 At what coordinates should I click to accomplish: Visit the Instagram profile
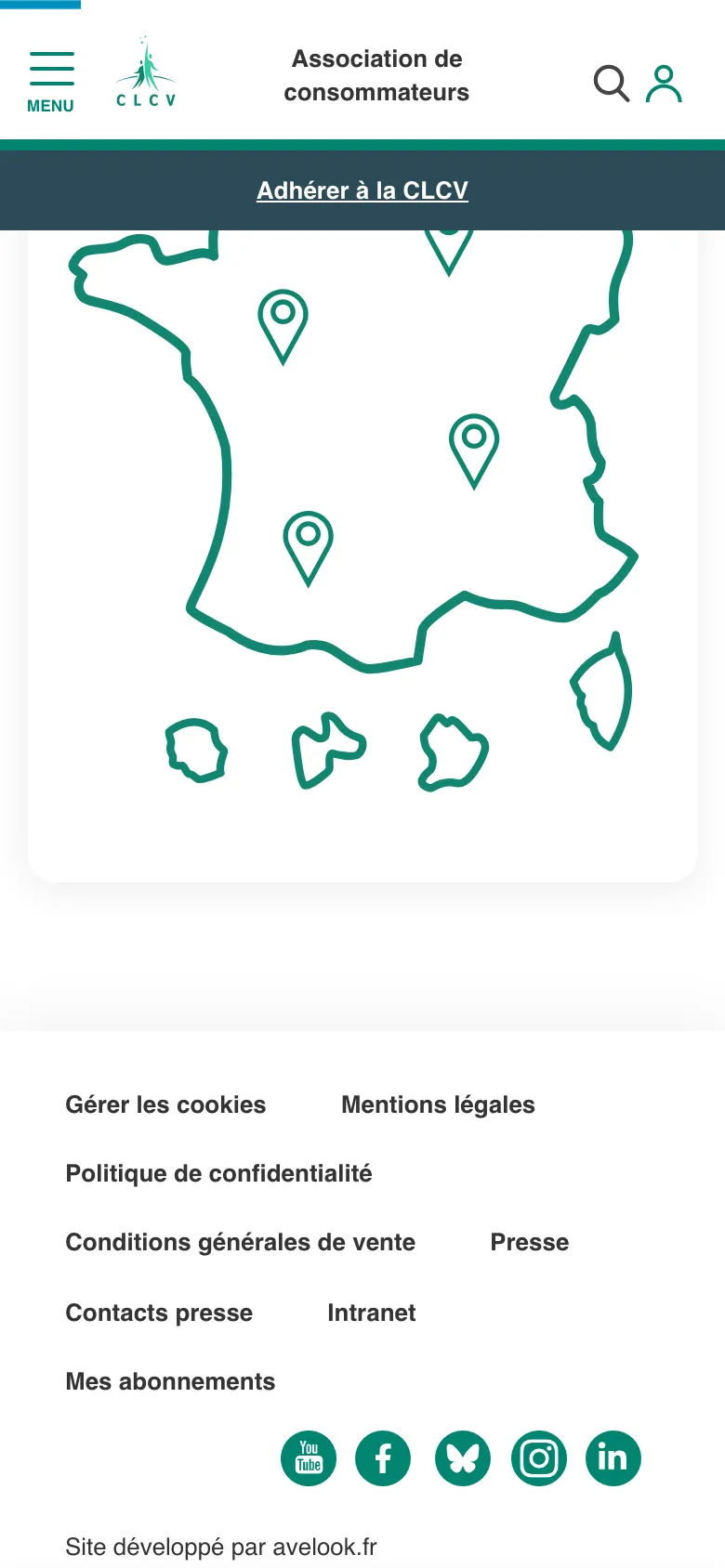[x=539, y=1457]
